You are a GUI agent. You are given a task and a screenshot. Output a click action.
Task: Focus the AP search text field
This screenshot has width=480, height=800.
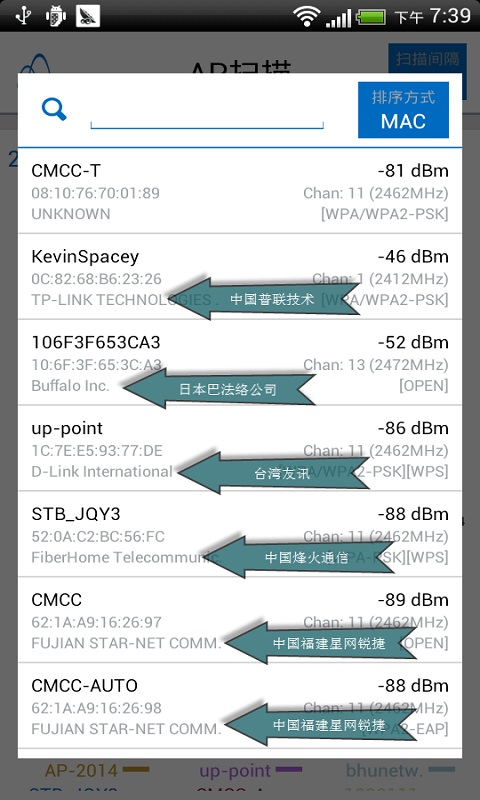tap(207, 115)
